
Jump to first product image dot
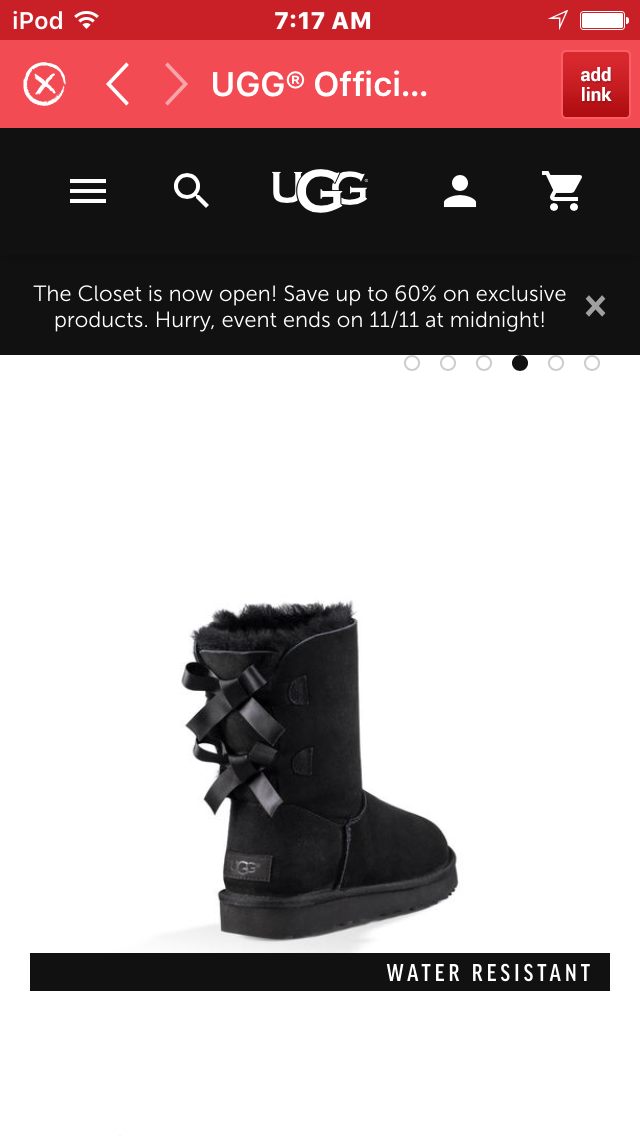412,363
